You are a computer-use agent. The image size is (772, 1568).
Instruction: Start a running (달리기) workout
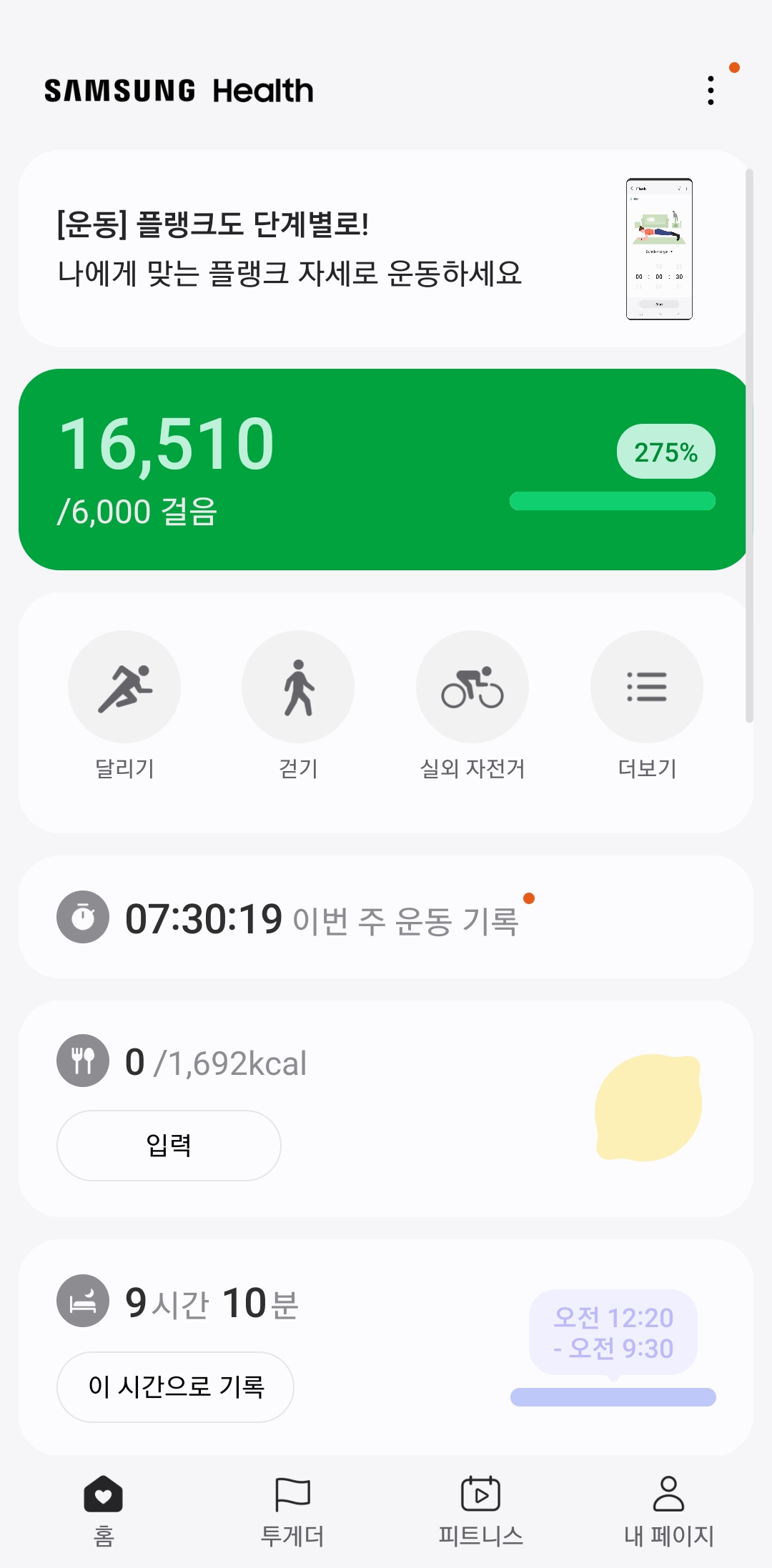124,687
